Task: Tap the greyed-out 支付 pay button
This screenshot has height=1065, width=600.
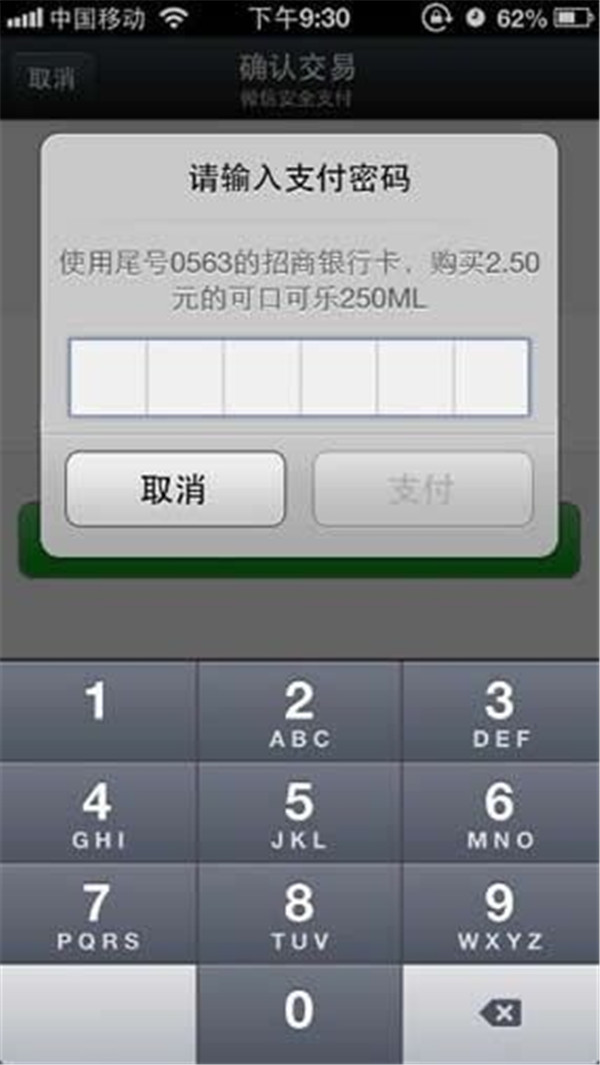Action: 422,489
